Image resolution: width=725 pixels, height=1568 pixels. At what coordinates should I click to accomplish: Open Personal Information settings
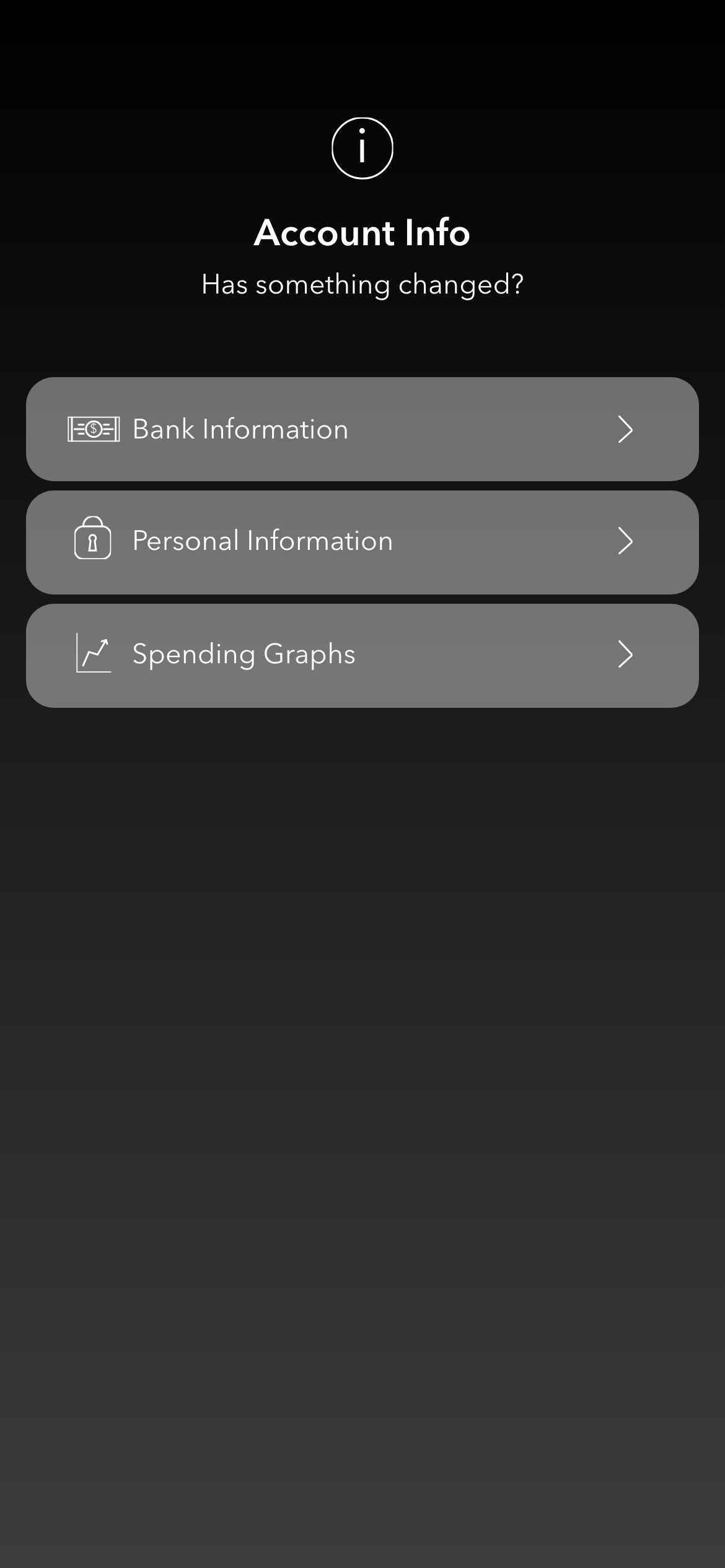[362, 542]
